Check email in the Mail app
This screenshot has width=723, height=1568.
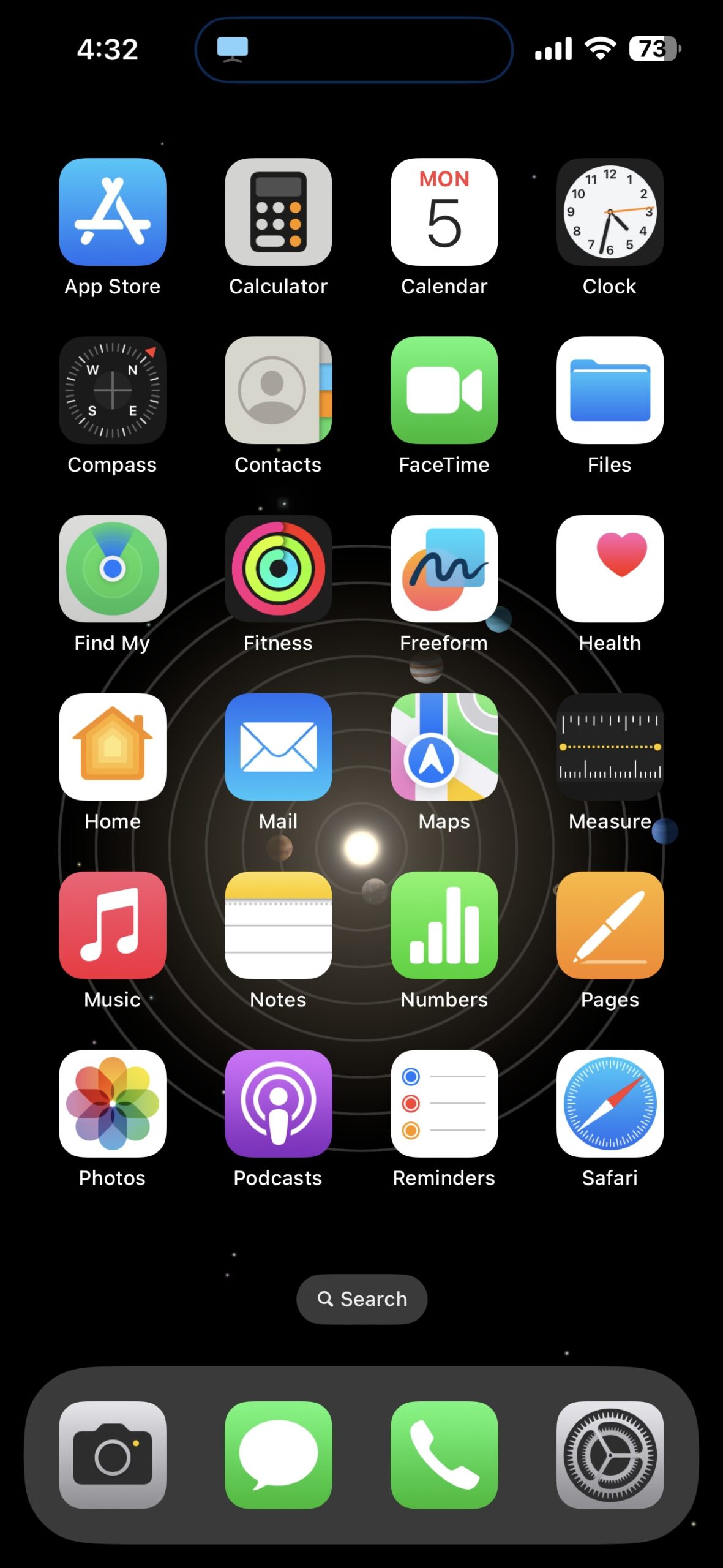click(279, 747)
